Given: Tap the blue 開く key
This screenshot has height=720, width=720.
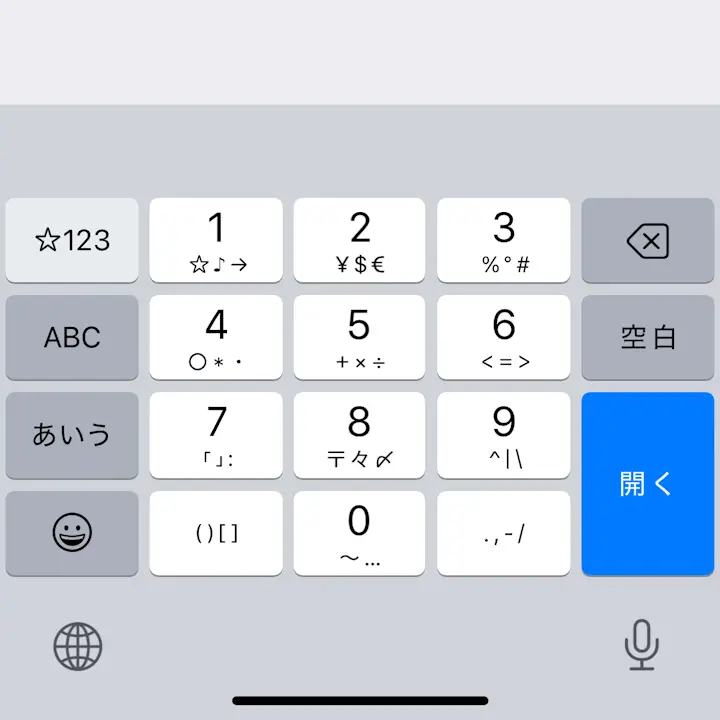Looking at the screenshot, I should 648,484.
